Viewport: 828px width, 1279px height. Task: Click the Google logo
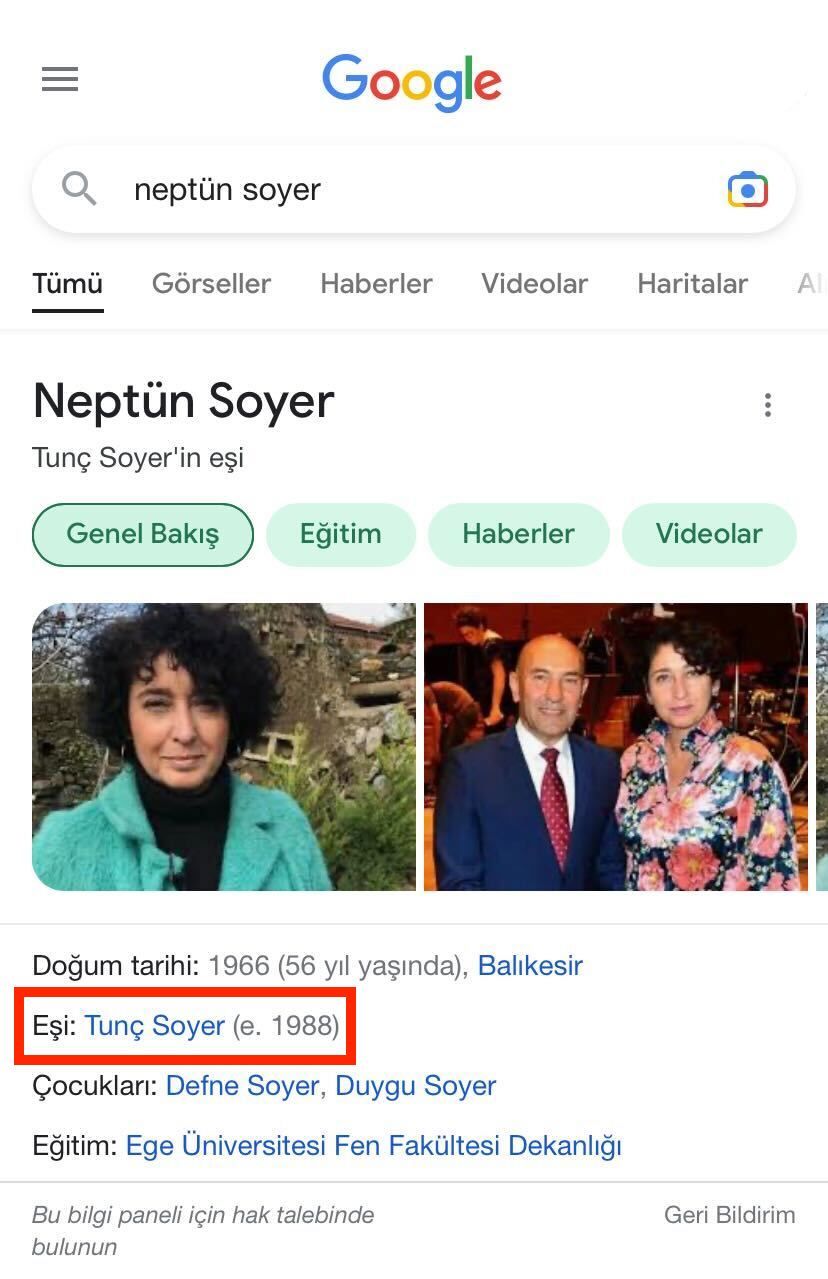click(x=411, y=82)
